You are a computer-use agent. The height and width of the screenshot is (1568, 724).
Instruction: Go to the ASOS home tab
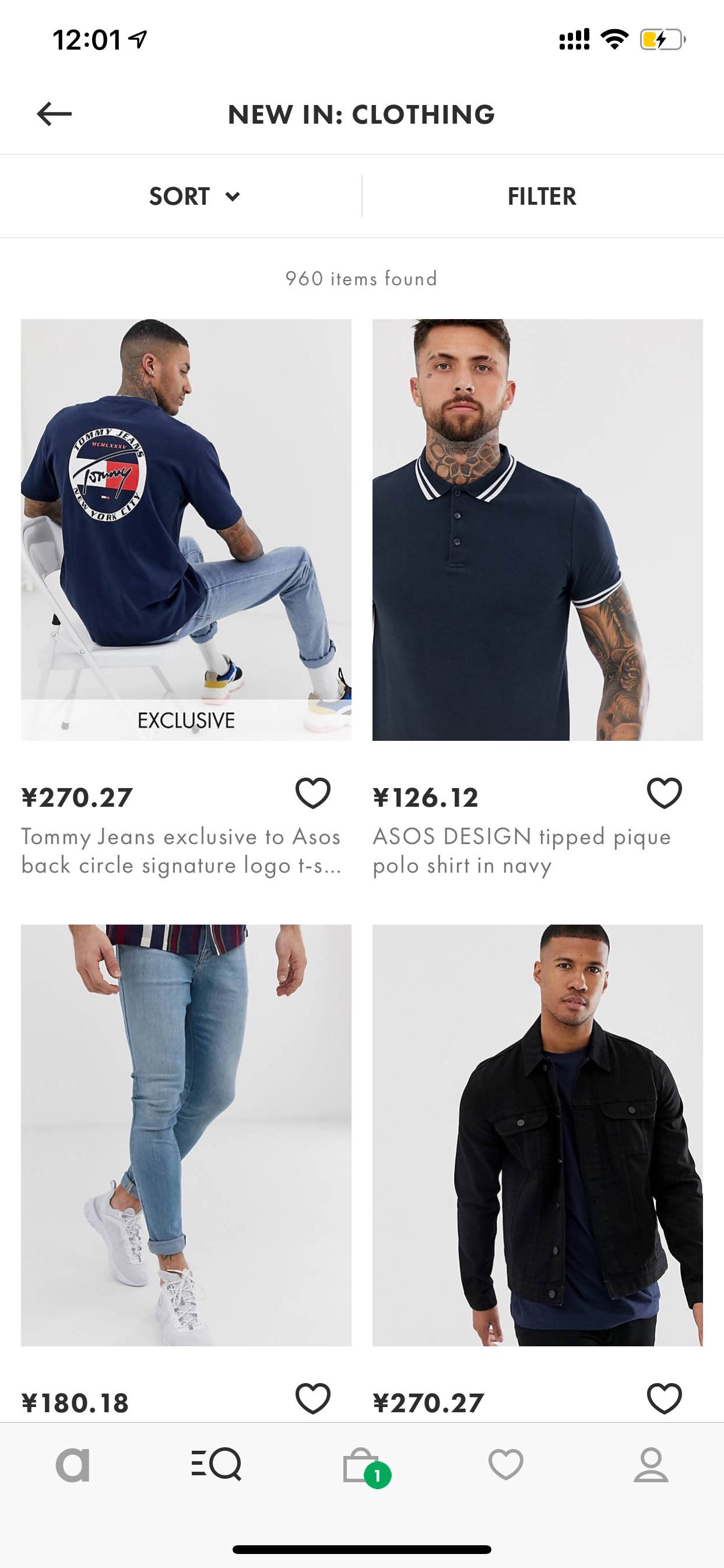72,1465
